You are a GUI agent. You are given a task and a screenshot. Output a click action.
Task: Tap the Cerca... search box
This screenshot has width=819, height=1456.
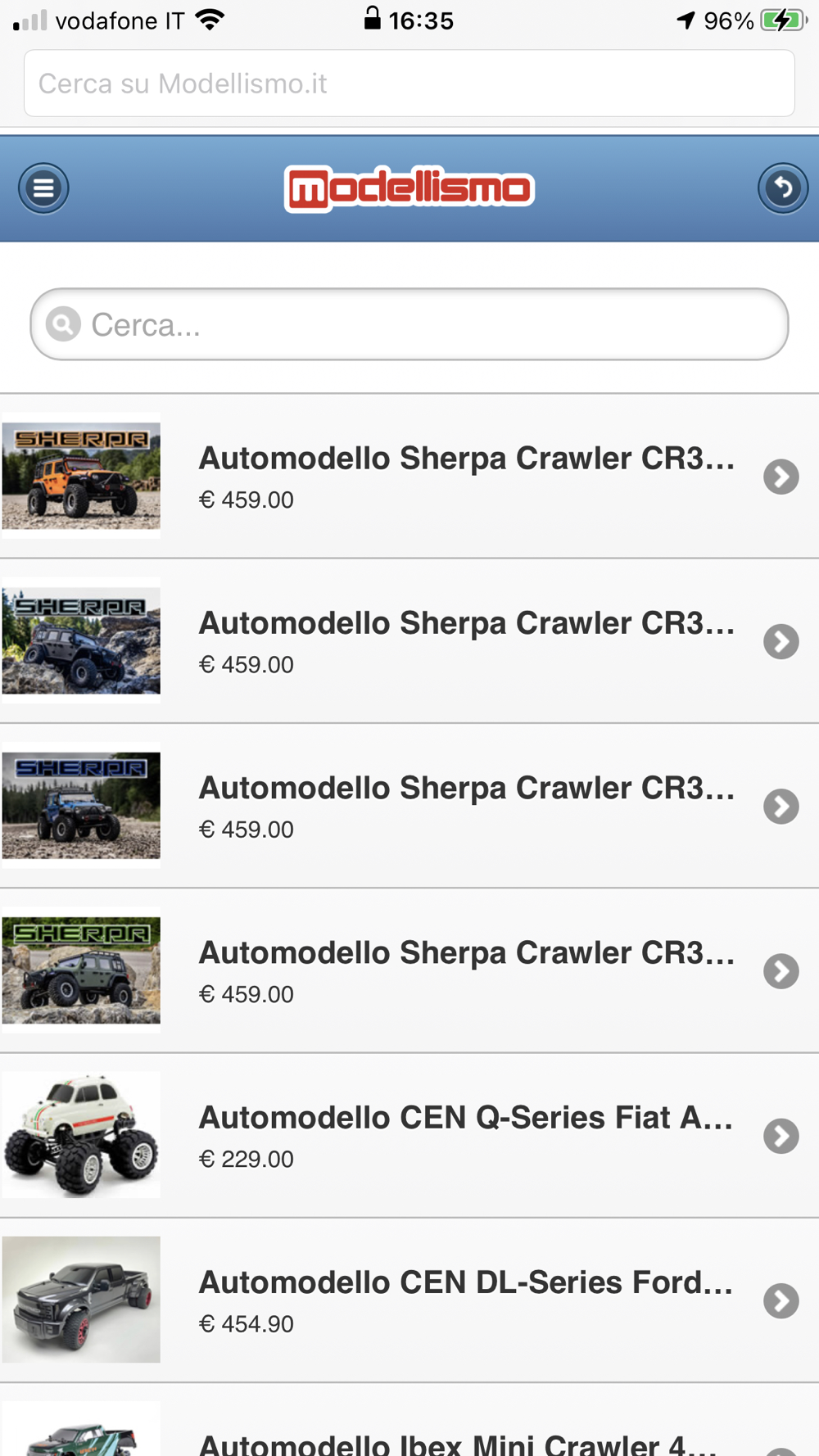click(x=409, y=324)
